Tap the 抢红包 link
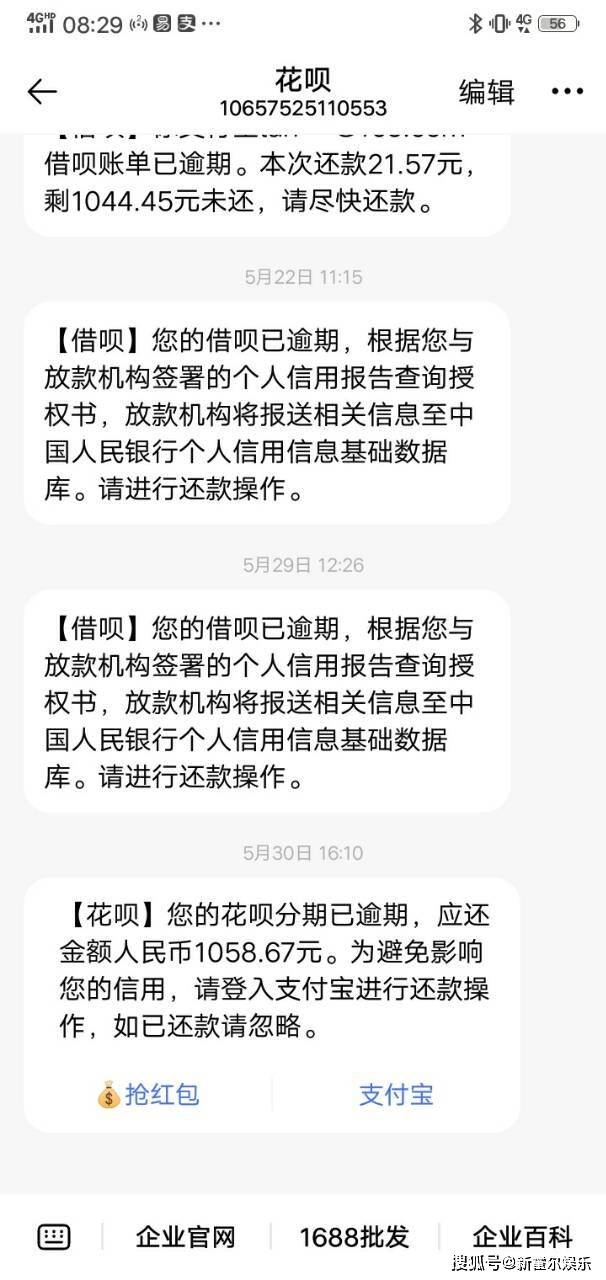The height and width of the screenshot is (1280, 606). pos(148,1094)
